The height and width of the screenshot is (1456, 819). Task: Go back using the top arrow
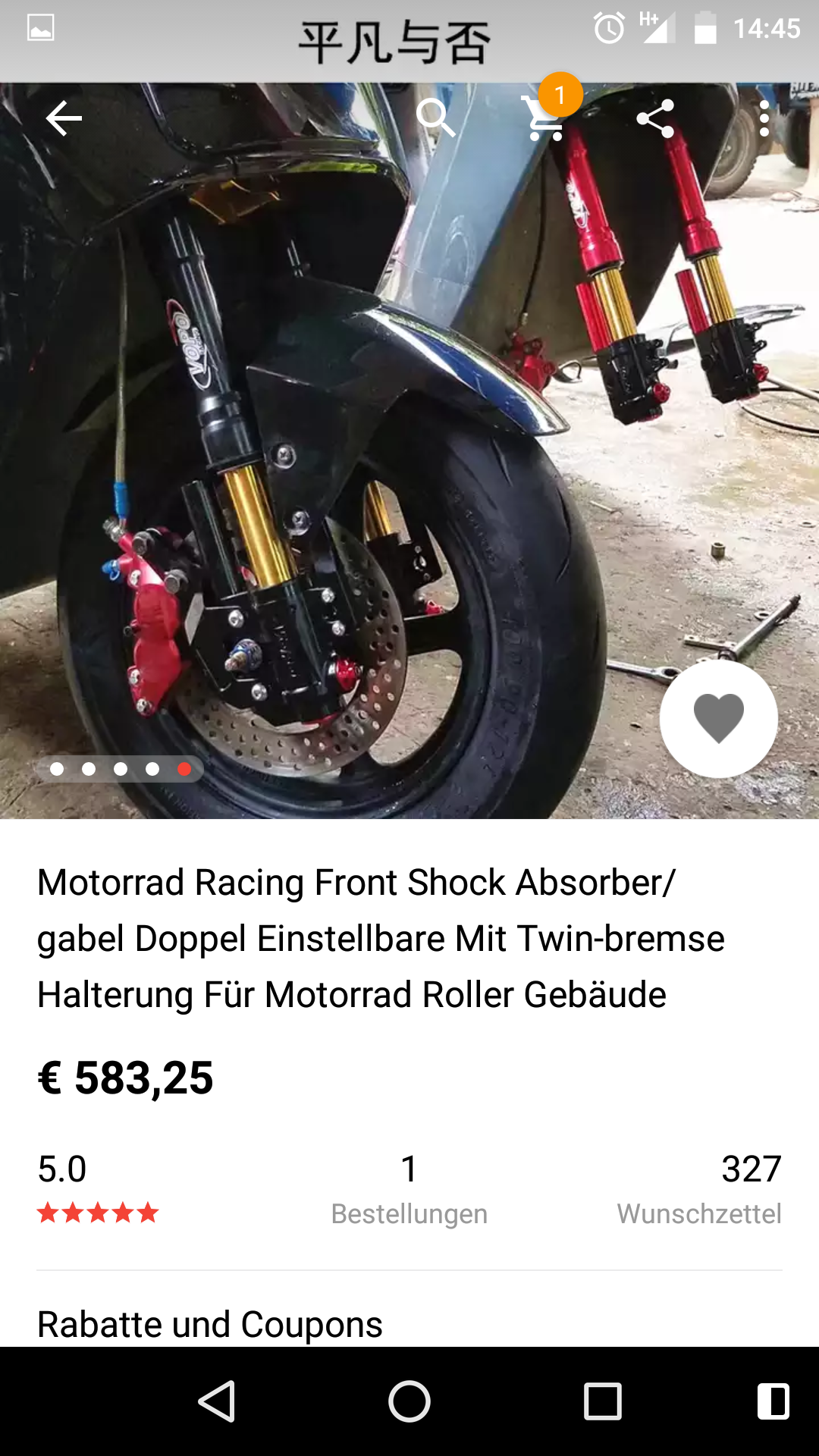(64, 118)
